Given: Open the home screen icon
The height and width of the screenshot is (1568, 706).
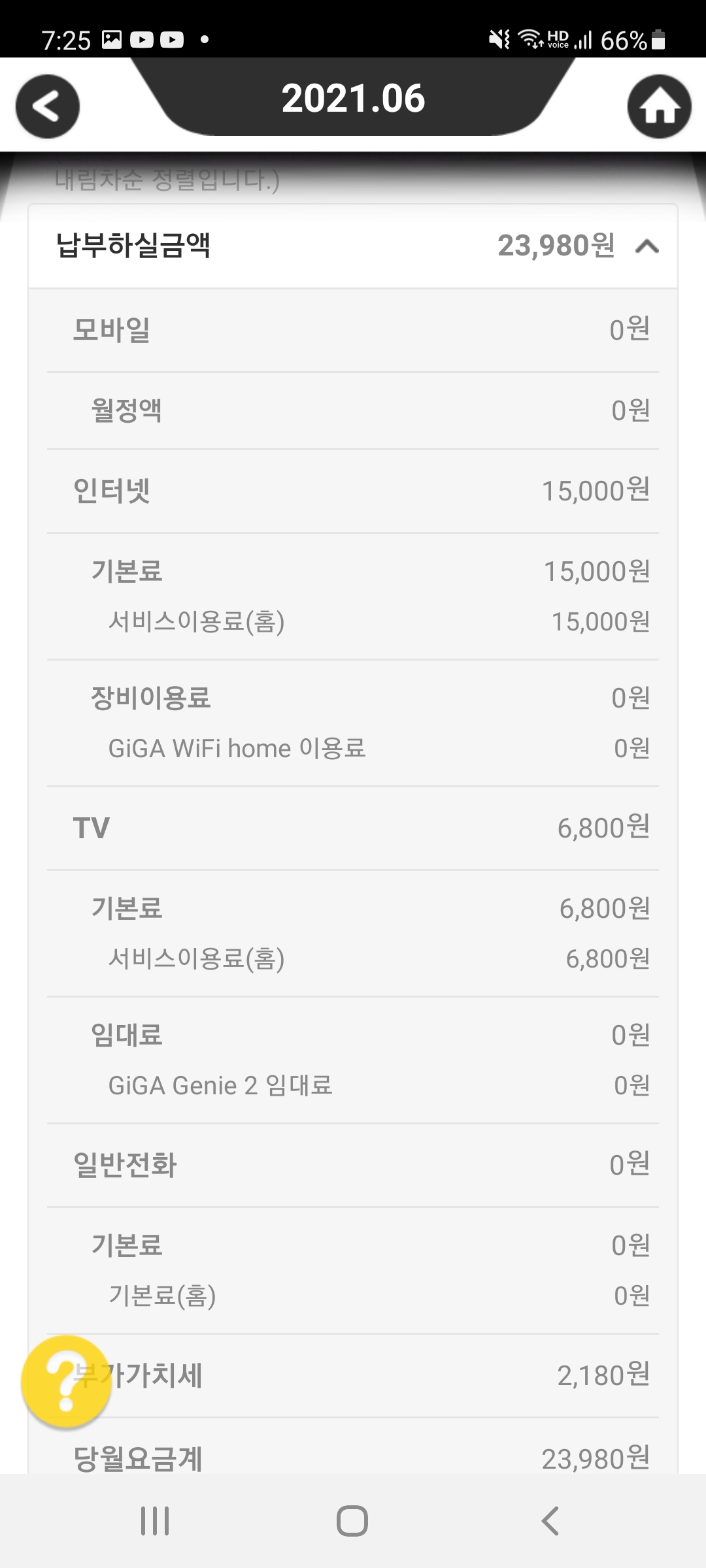Looking at the screenshot, I should [x=659, y=106].
